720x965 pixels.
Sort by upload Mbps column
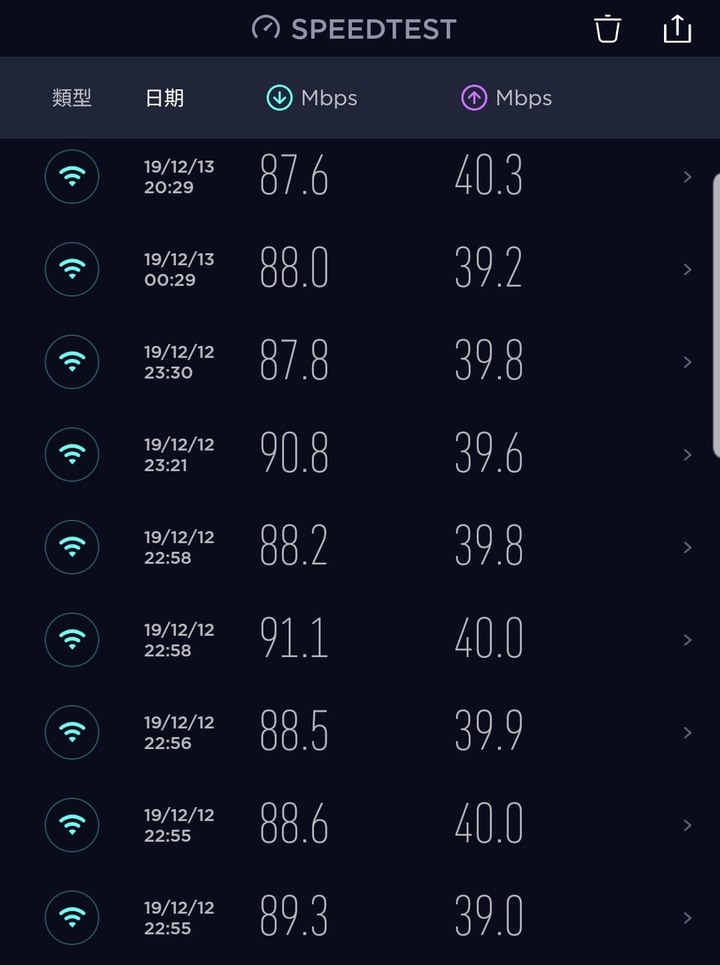coord(507,98)
